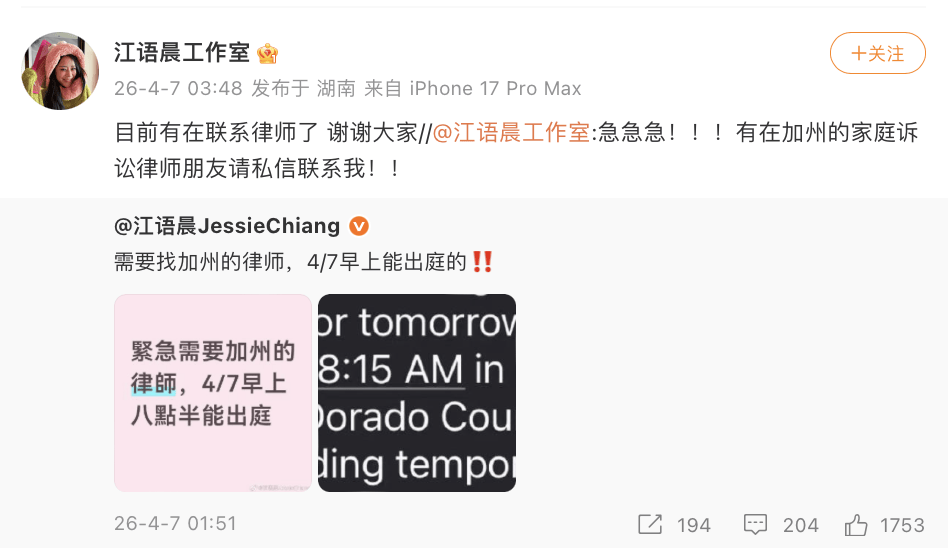Open 江语晨工作室 profile avatar

60,70
